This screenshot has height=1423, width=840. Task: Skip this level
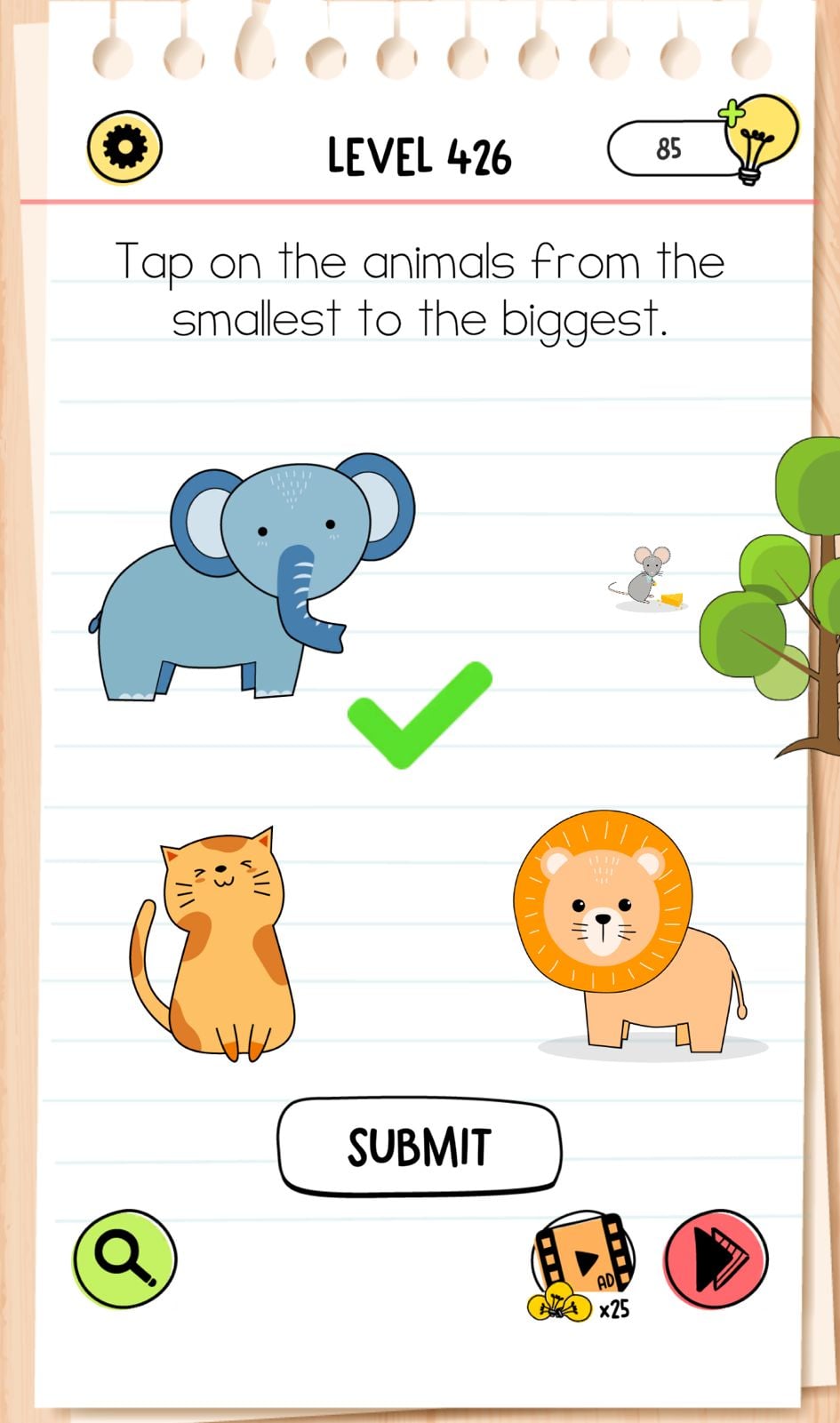(x=716, y=1259)
